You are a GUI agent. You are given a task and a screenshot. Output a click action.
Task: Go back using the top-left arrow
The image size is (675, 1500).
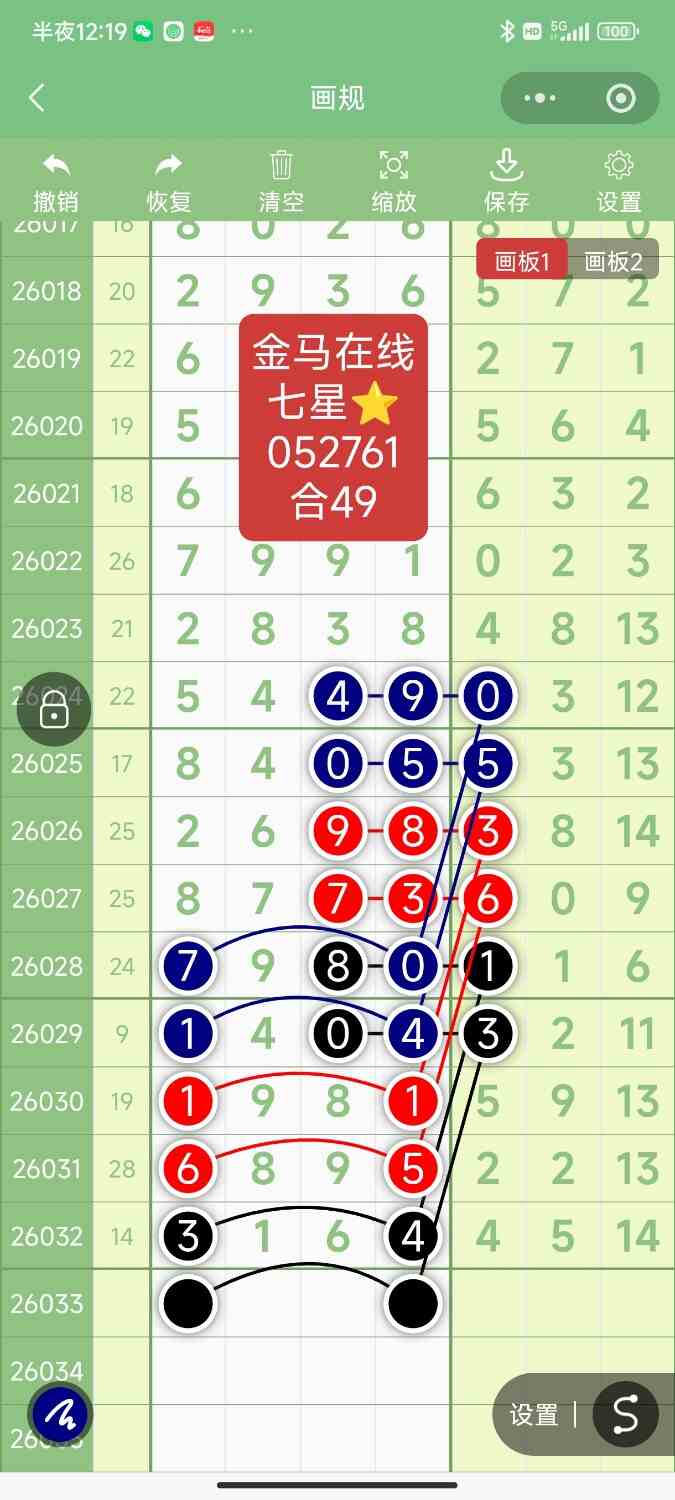pyautogui.click(x=37, y=98)
